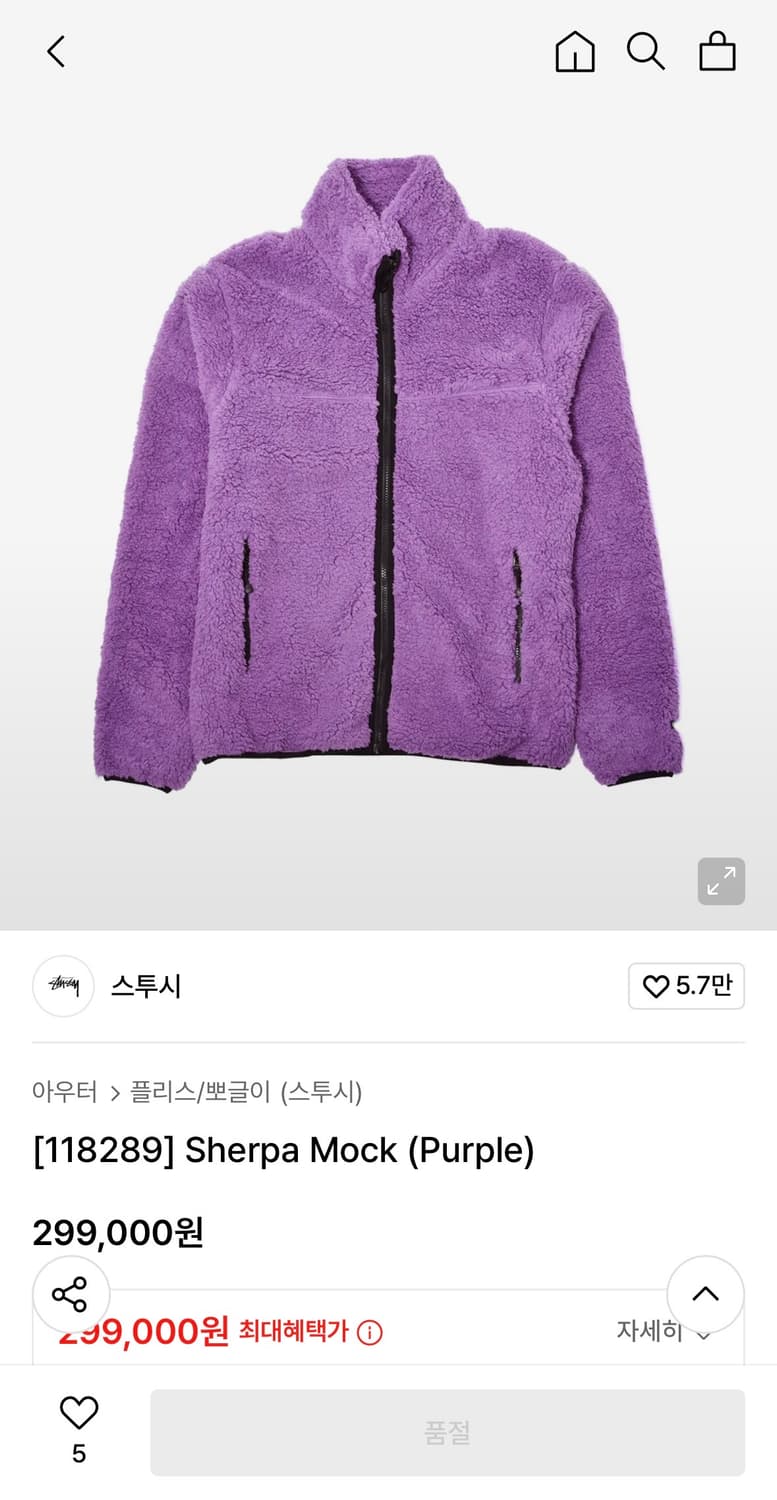Image resolution: width=777 pixels, height=1500 pixels.
Task: Select the brand name 스투시 text link
Action: click(144, 986)
